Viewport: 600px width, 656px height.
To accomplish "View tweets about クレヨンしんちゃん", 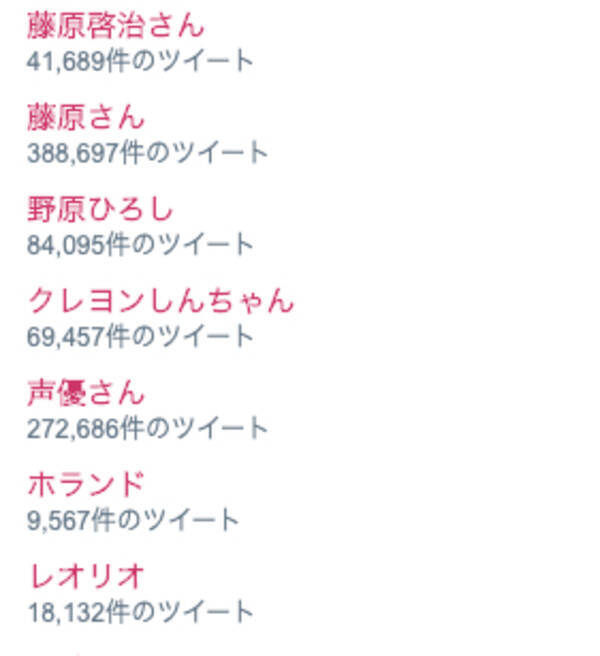I will pos(160,300).
